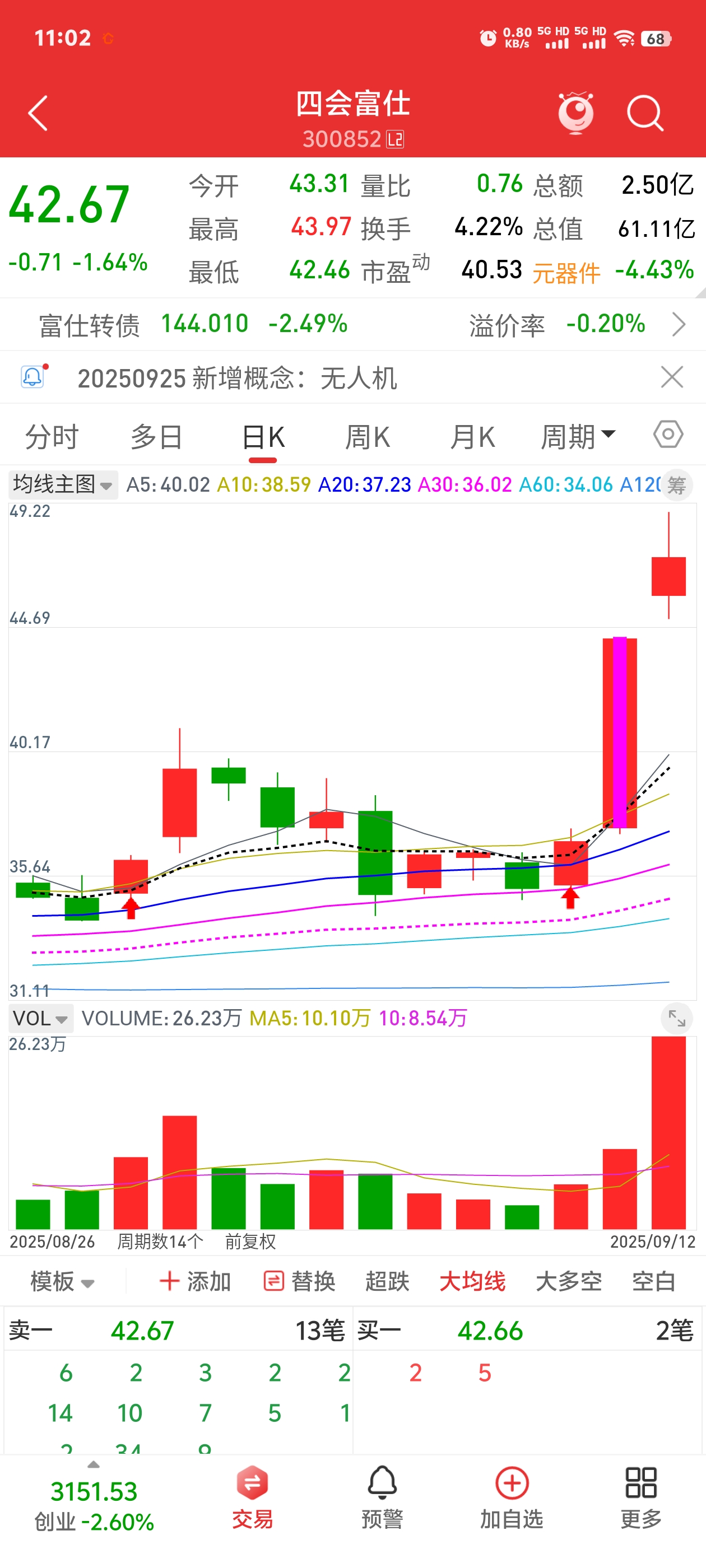The height and width of the screenshot is (1568, 706).
Task: Select the 月K chart tab
Action: point(472,437)
